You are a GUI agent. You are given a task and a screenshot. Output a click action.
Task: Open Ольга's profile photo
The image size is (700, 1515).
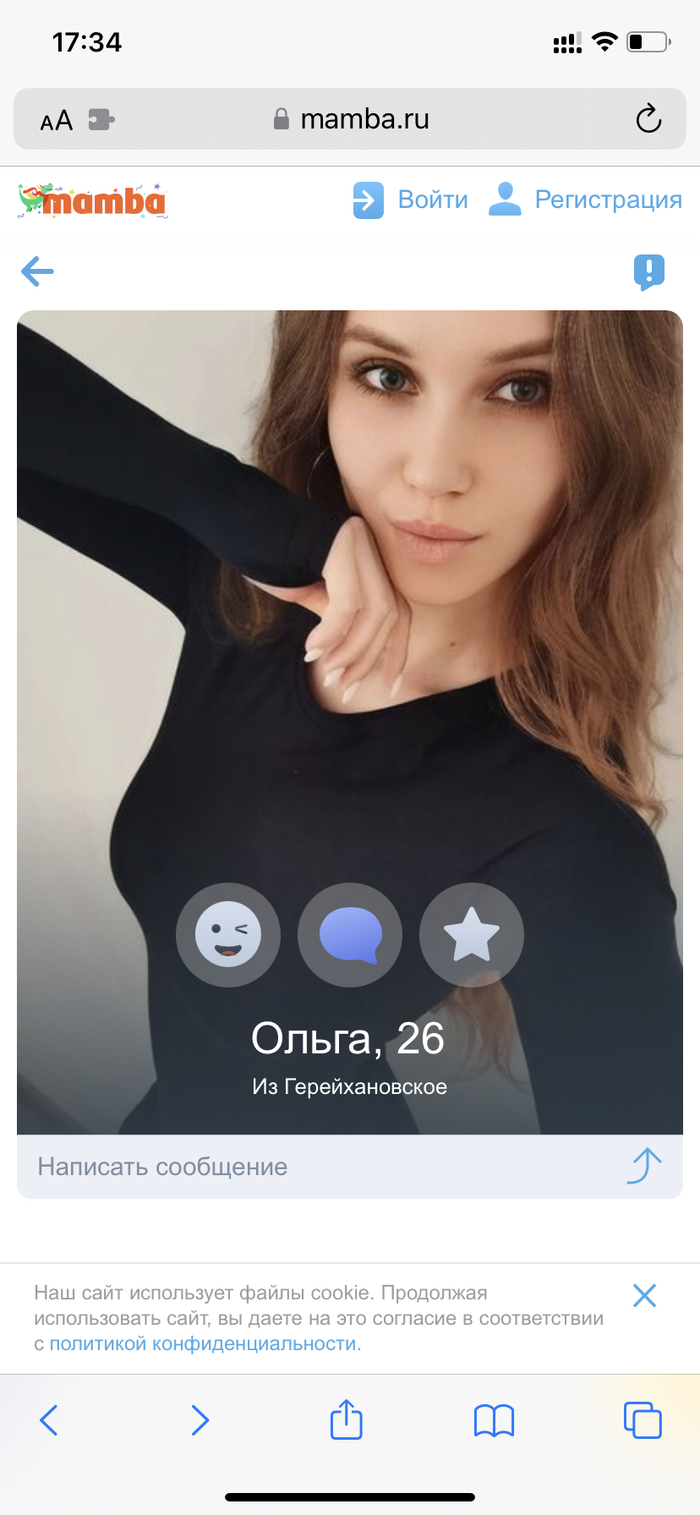350,600
